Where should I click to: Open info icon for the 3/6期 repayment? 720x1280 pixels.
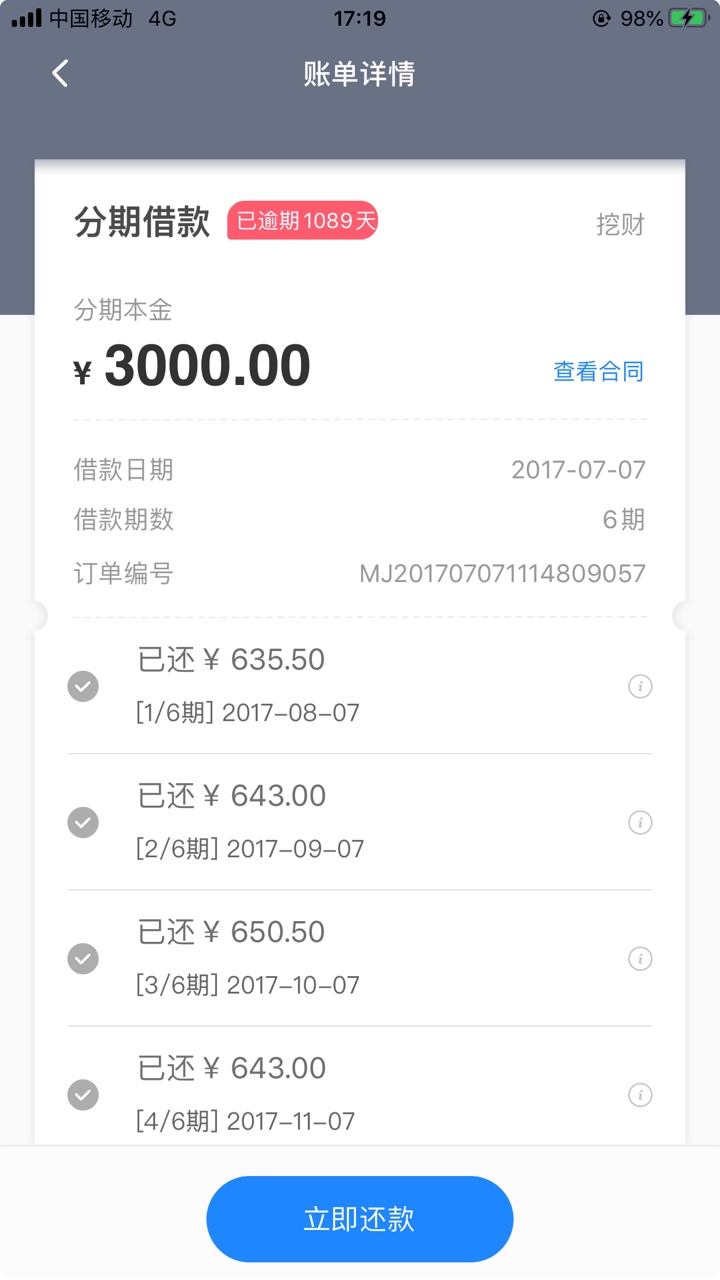click(640, 959)
